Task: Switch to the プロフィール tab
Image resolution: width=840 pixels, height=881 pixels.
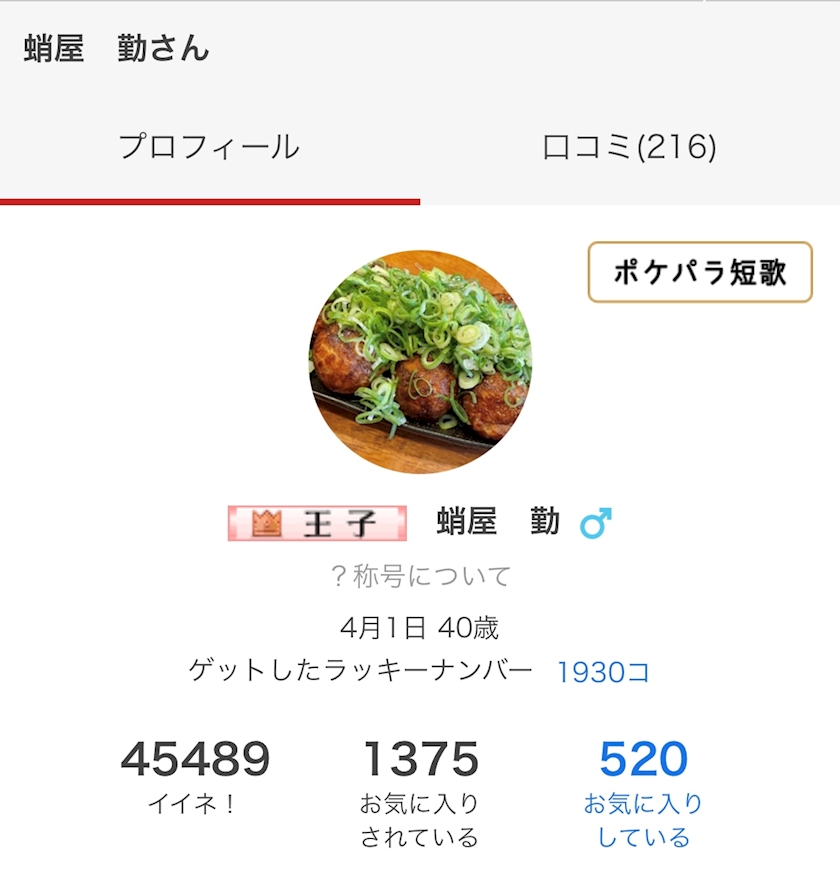Action: 209,148
